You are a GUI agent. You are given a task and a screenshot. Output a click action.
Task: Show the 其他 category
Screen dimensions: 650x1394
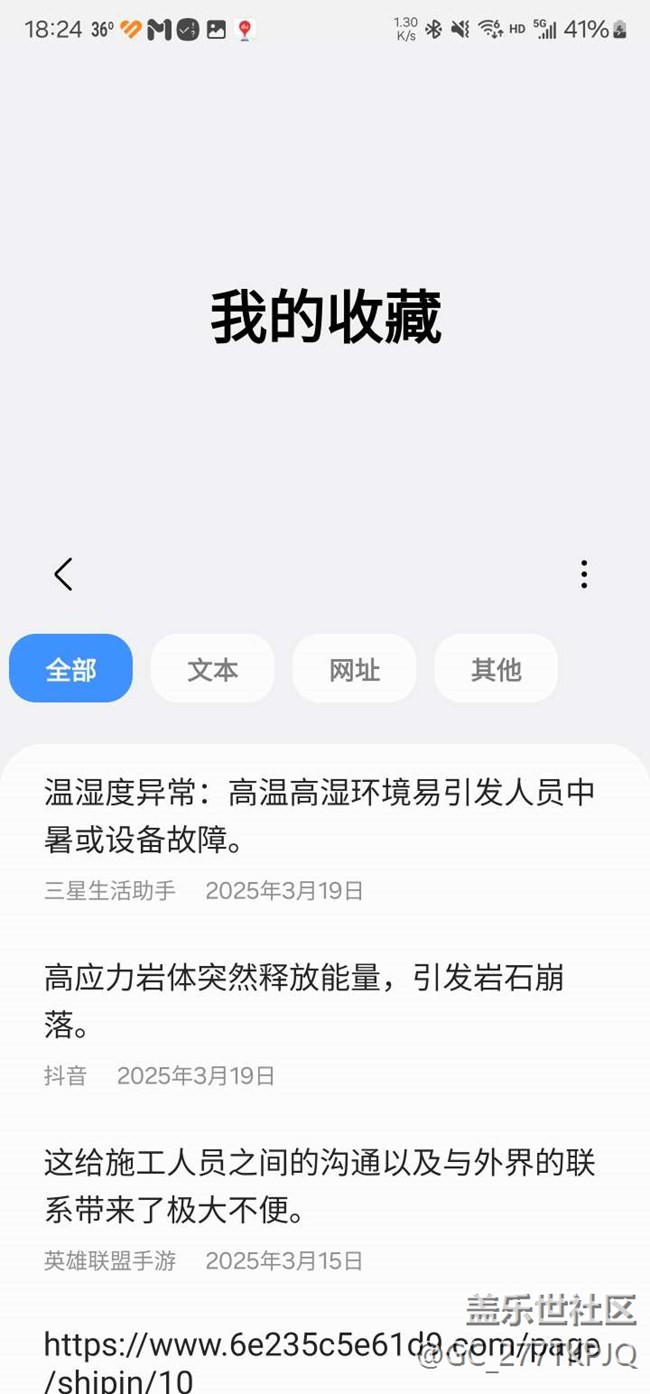tap(497, 668)
